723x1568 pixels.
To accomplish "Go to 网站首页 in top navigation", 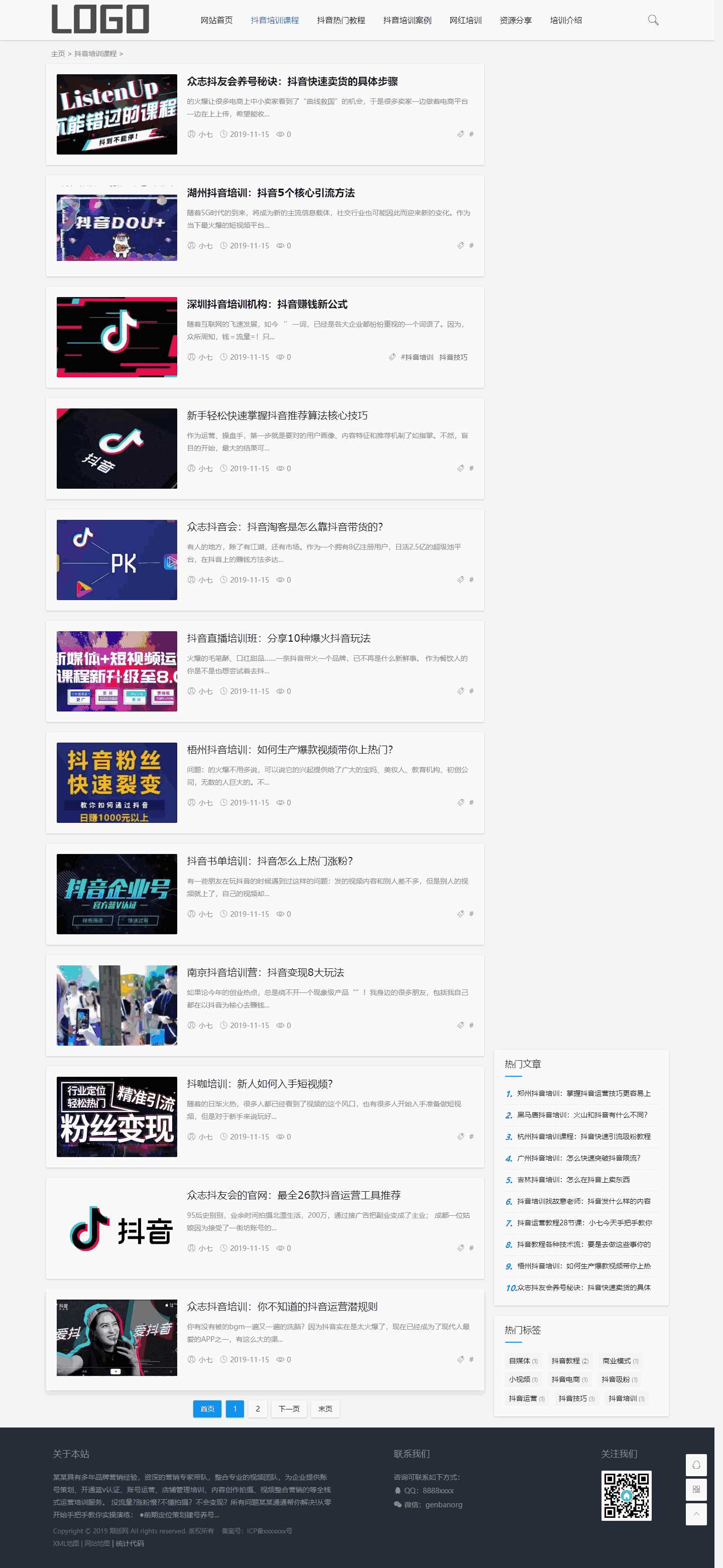I will pos(216,20).
